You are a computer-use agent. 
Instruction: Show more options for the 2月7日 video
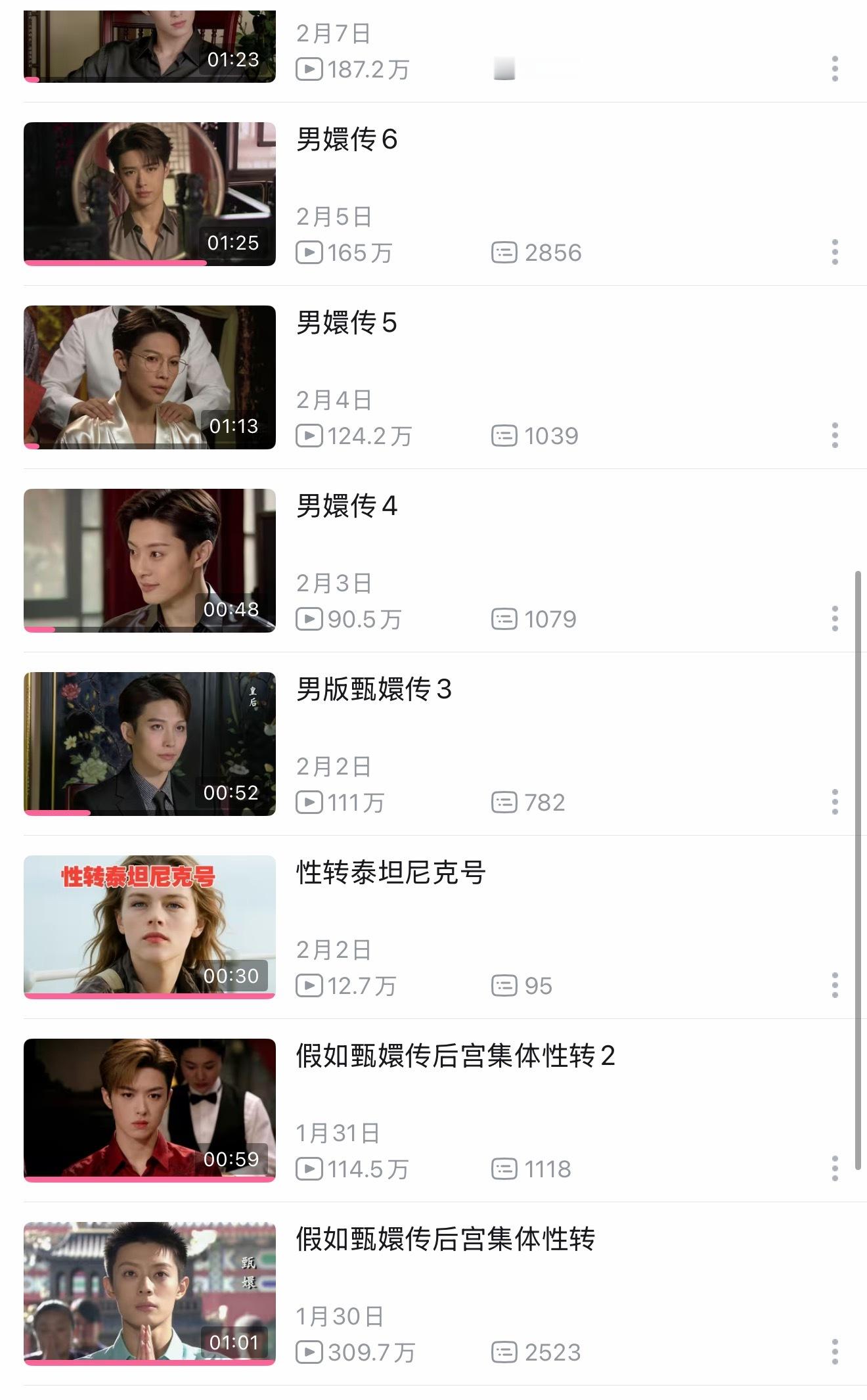click(835, 69)
